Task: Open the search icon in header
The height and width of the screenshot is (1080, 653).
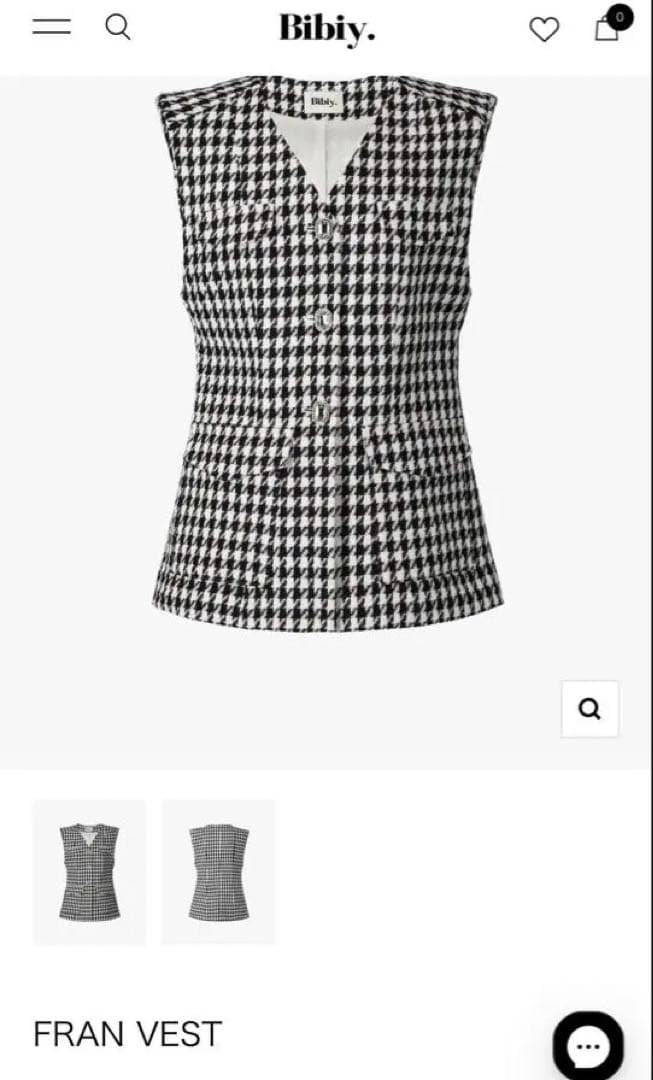Action: click(x=118, y=28)
